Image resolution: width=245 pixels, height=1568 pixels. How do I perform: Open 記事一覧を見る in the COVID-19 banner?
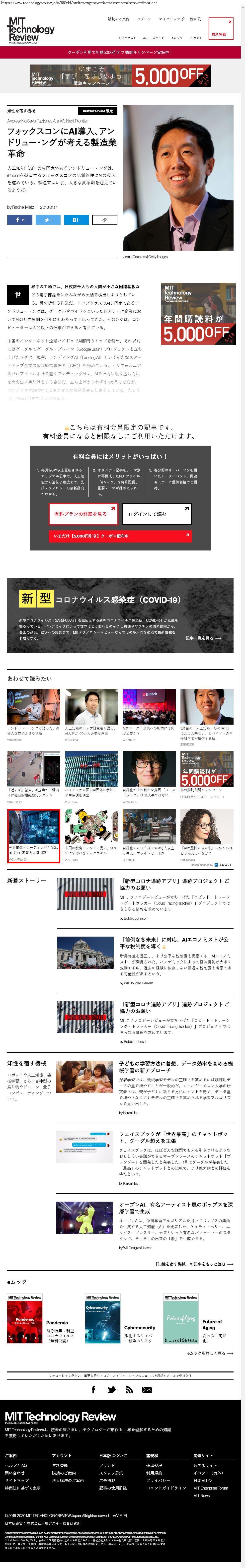(x=202, y=638)
